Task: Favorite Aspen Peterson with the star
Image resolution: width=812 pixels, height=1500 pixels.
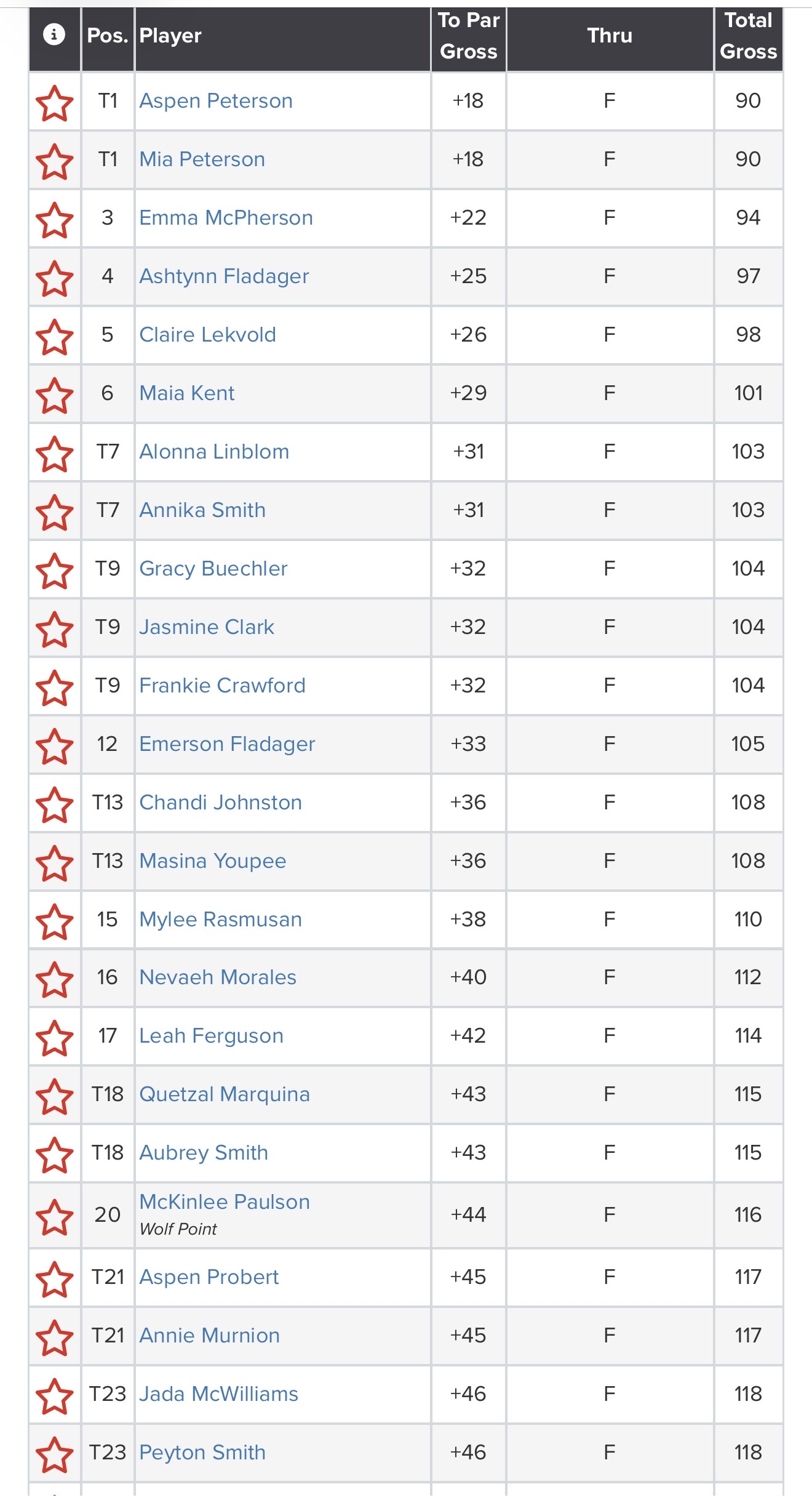Action: [x=54, y=102]
